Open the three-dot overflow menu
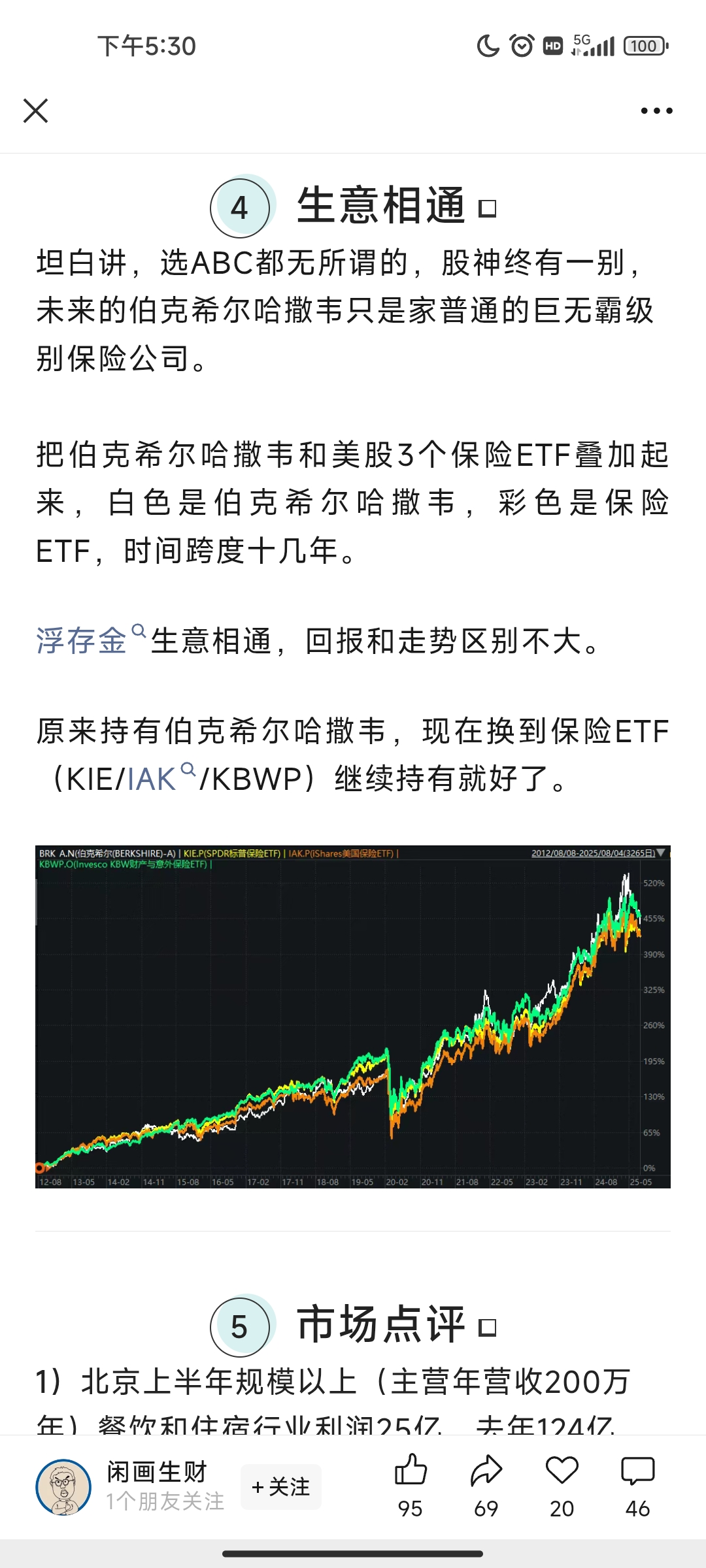The width and height of the screenshot is (706, 1568). (656, 110)
